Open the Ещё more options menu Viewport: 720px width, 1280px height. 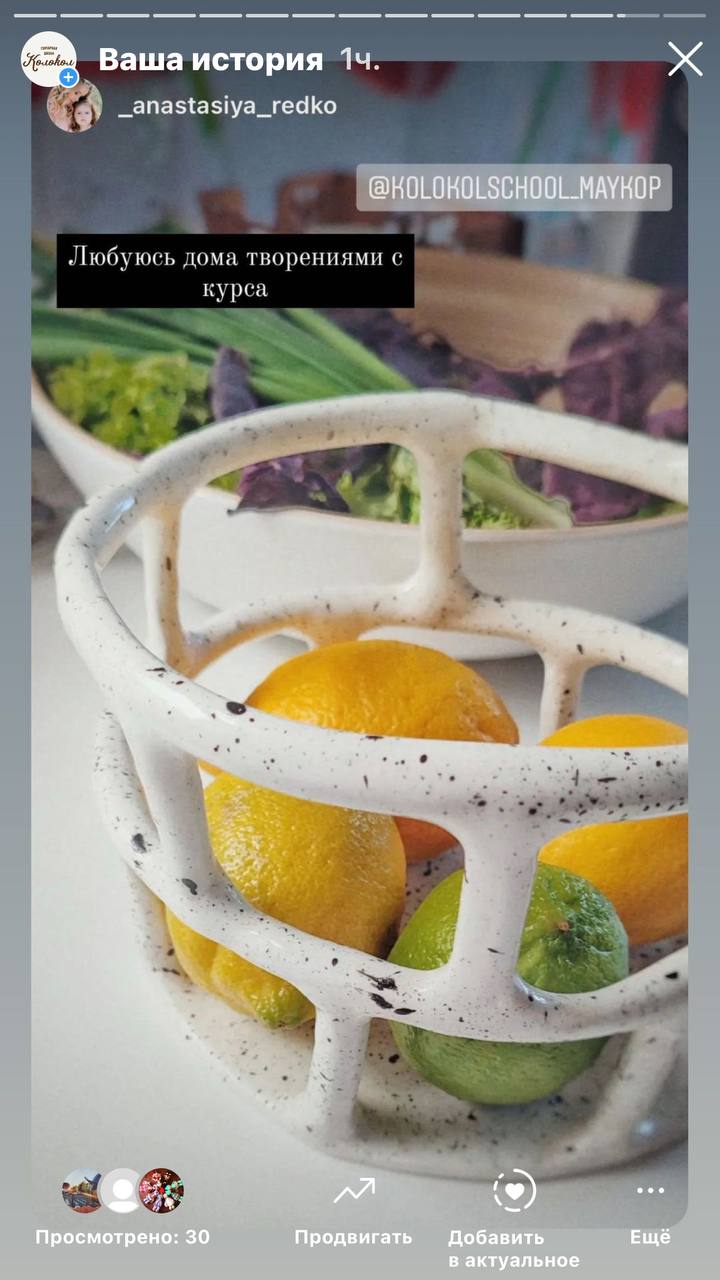click(650, 1207)
